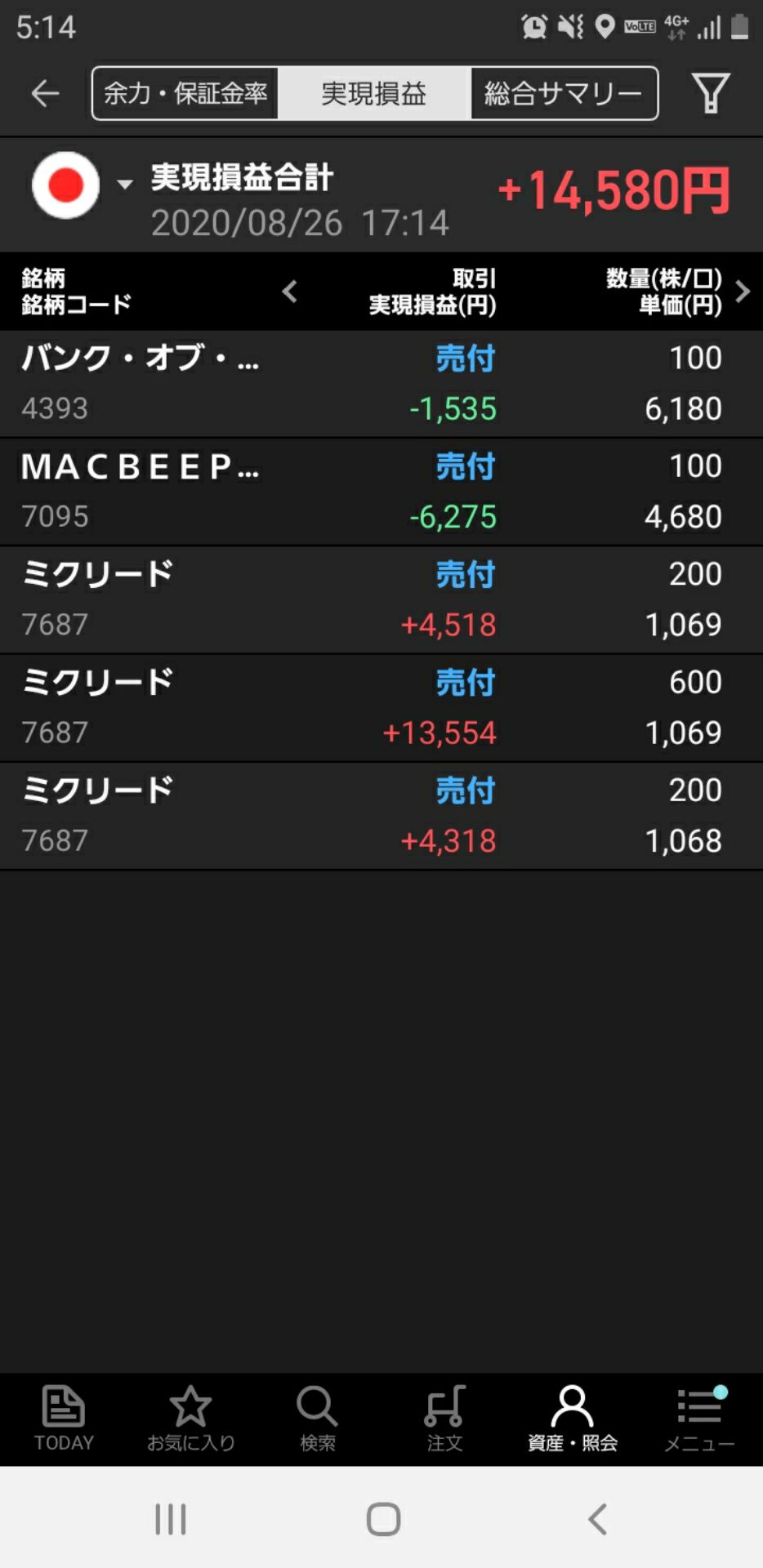Image resolution: width=763 pixels, height=1568 pixels.
Task: Open ミクリード row with +4,318 profit
Action: click(381, 815)
